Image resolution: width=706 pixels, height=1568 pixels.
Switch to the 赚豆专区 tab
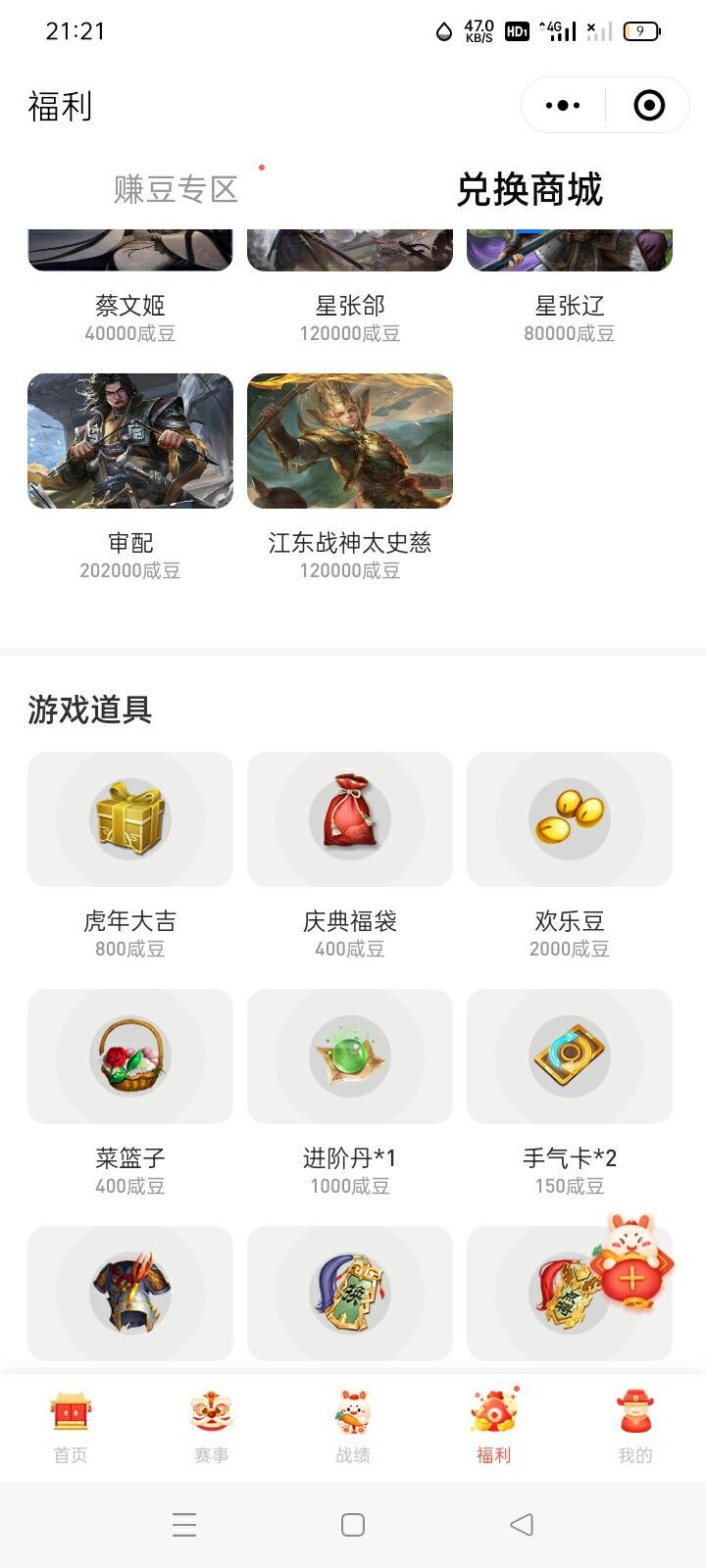click(x=176, y=189)
